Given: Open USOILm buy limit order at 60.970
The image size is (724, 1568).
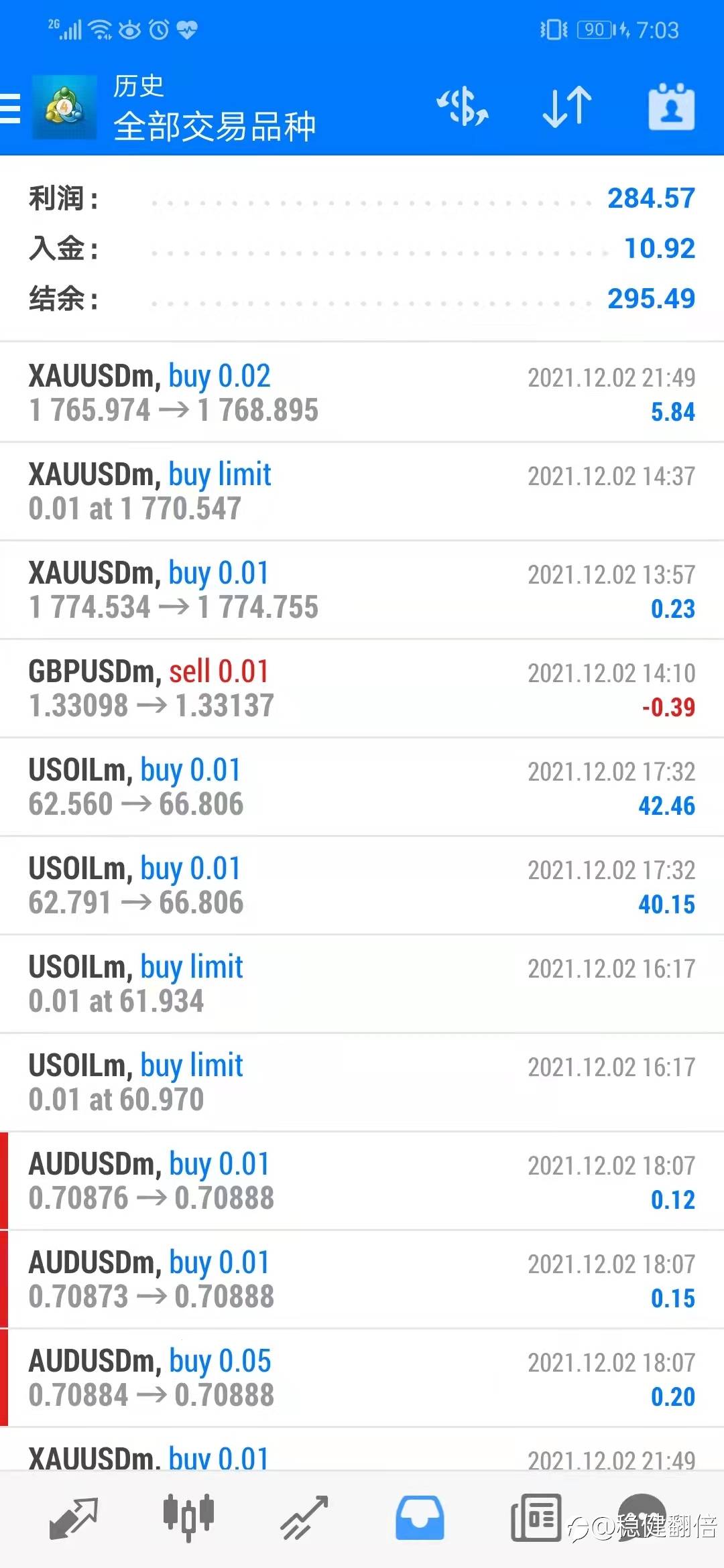Looking at the screenshot, I should [x=362, y=1082].
